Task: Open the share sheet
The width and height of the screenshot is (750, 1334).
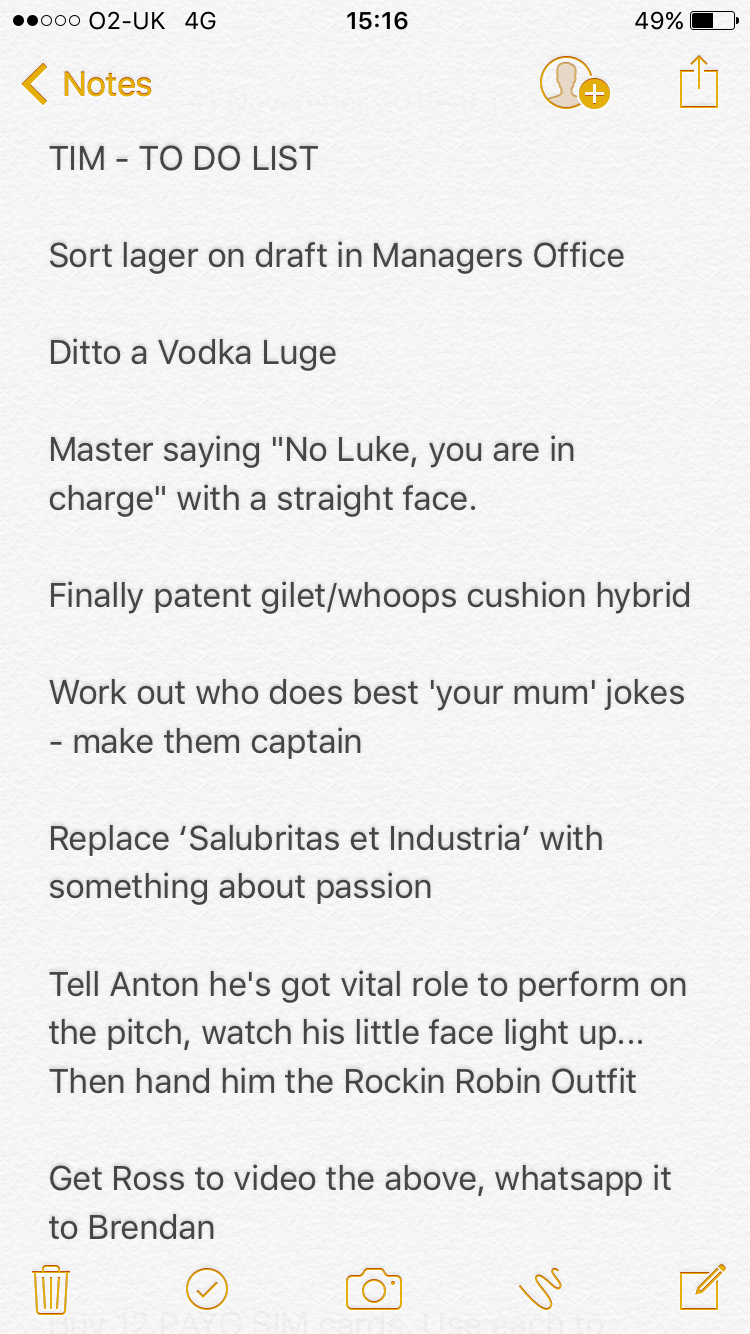Action: [699, 82]
